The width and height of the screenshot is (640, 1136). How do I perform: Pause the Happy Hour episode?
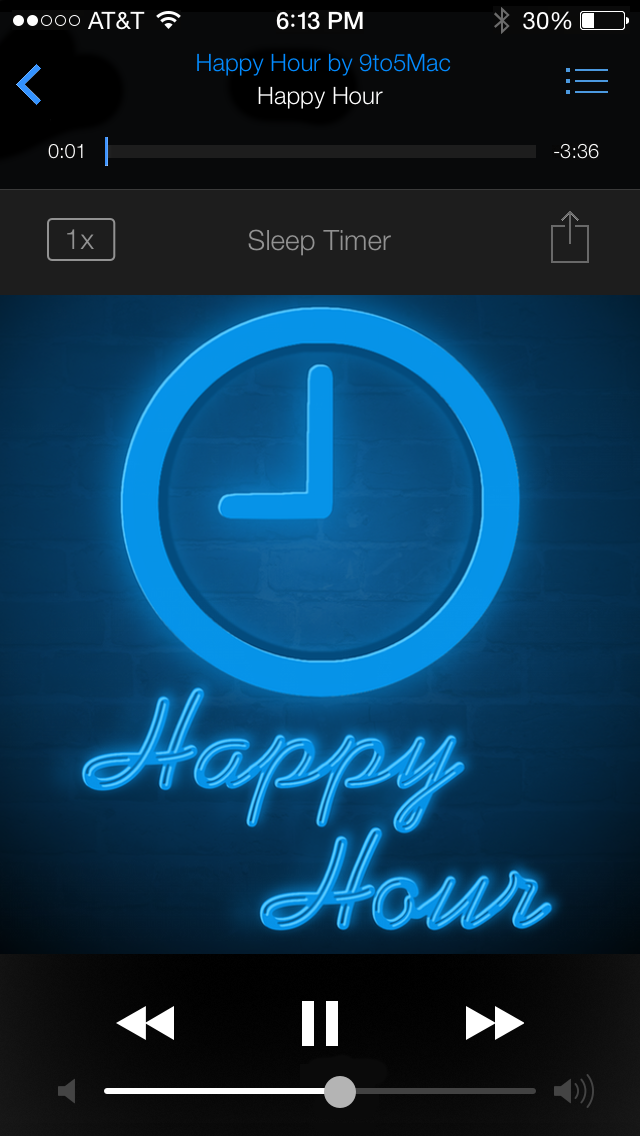(x=320, y=1023)
